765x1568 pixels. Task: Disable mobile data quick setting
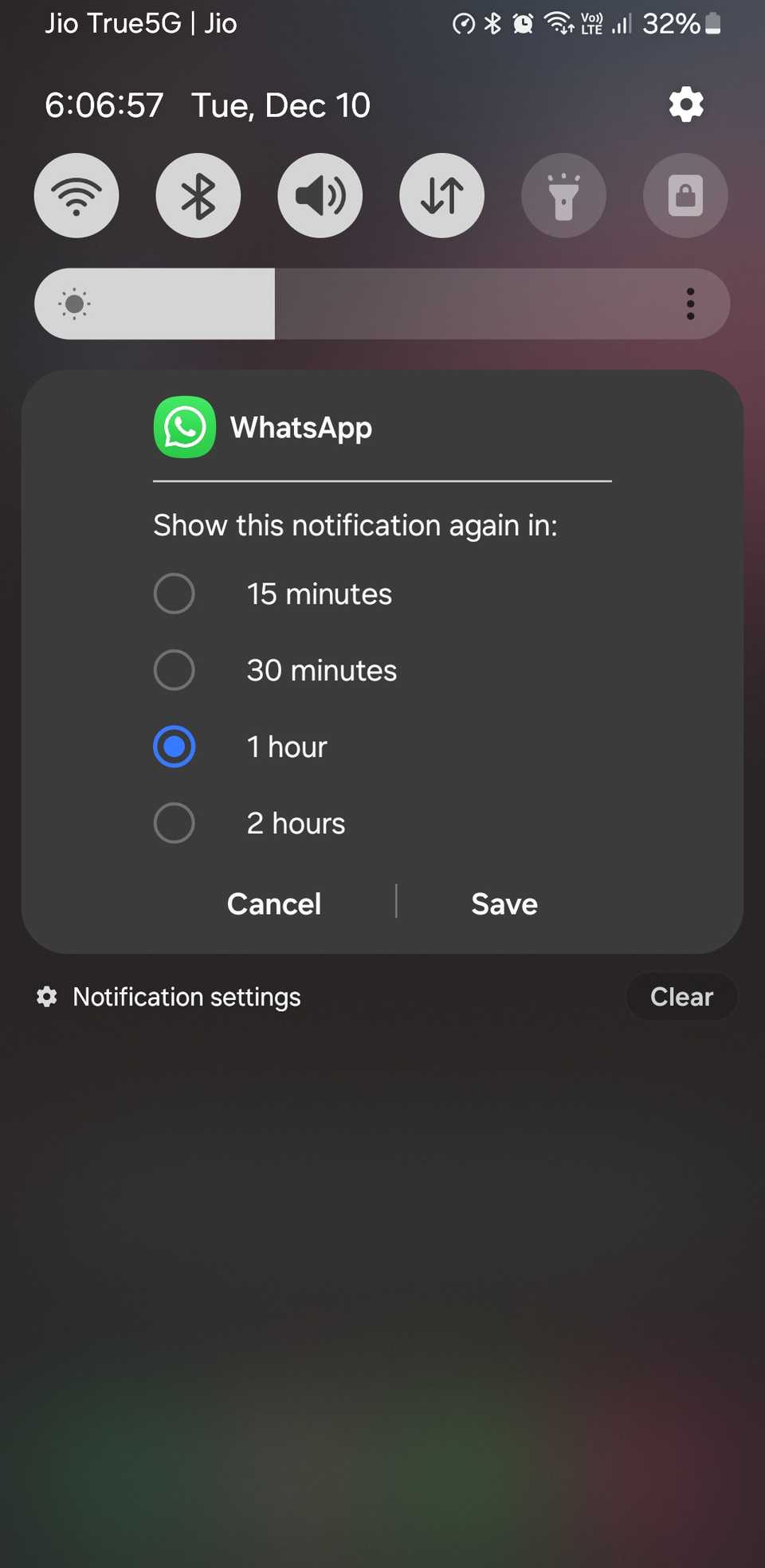coord(442,195)
